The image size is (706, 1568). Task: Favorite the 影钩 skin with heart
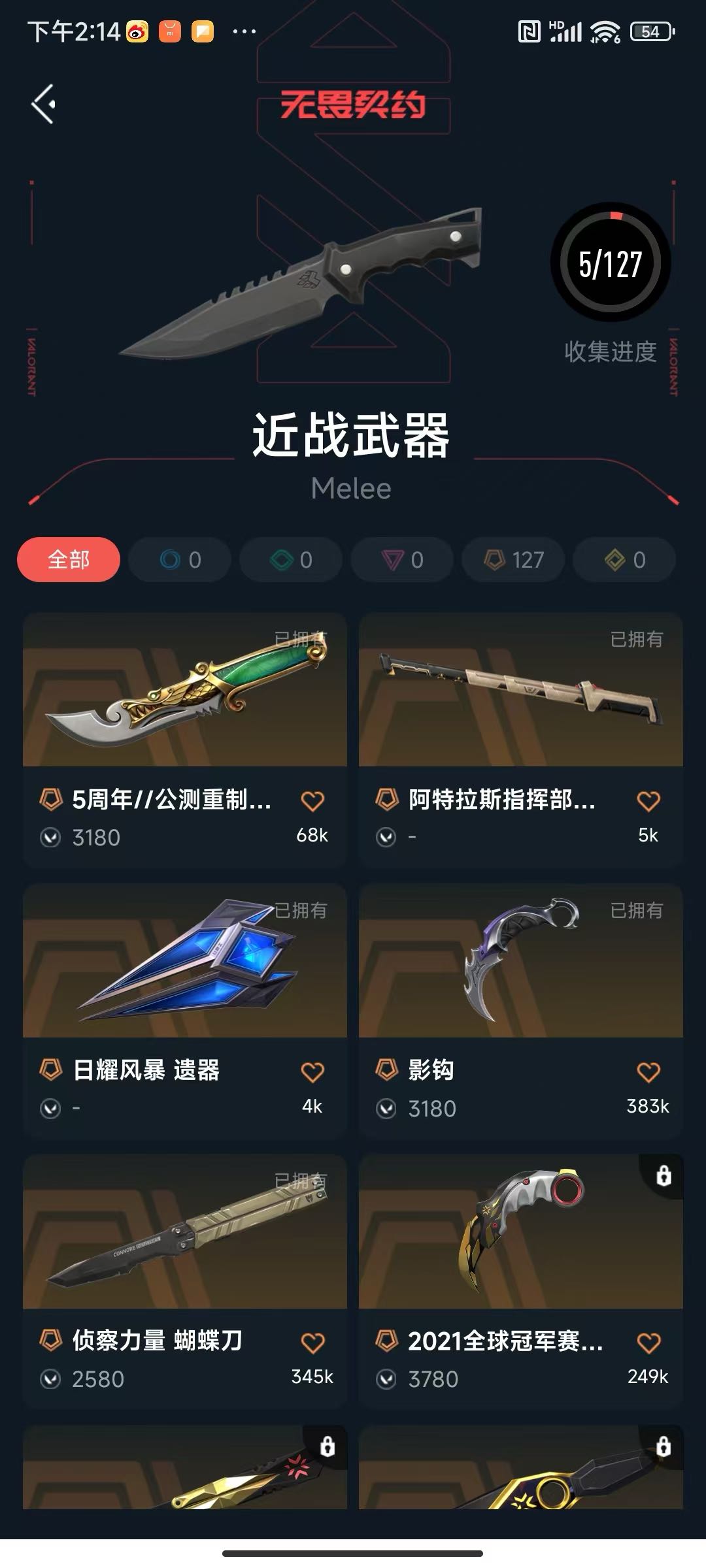648,1072
